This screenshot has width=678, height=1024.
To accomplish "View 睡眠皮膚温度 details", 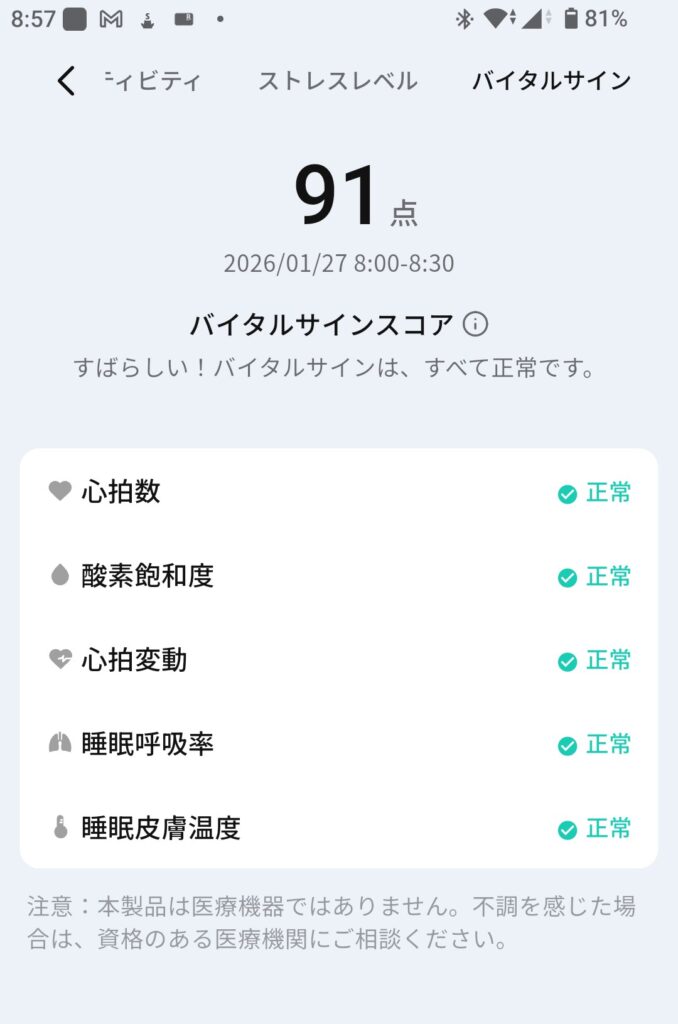I will coord(339,829).
